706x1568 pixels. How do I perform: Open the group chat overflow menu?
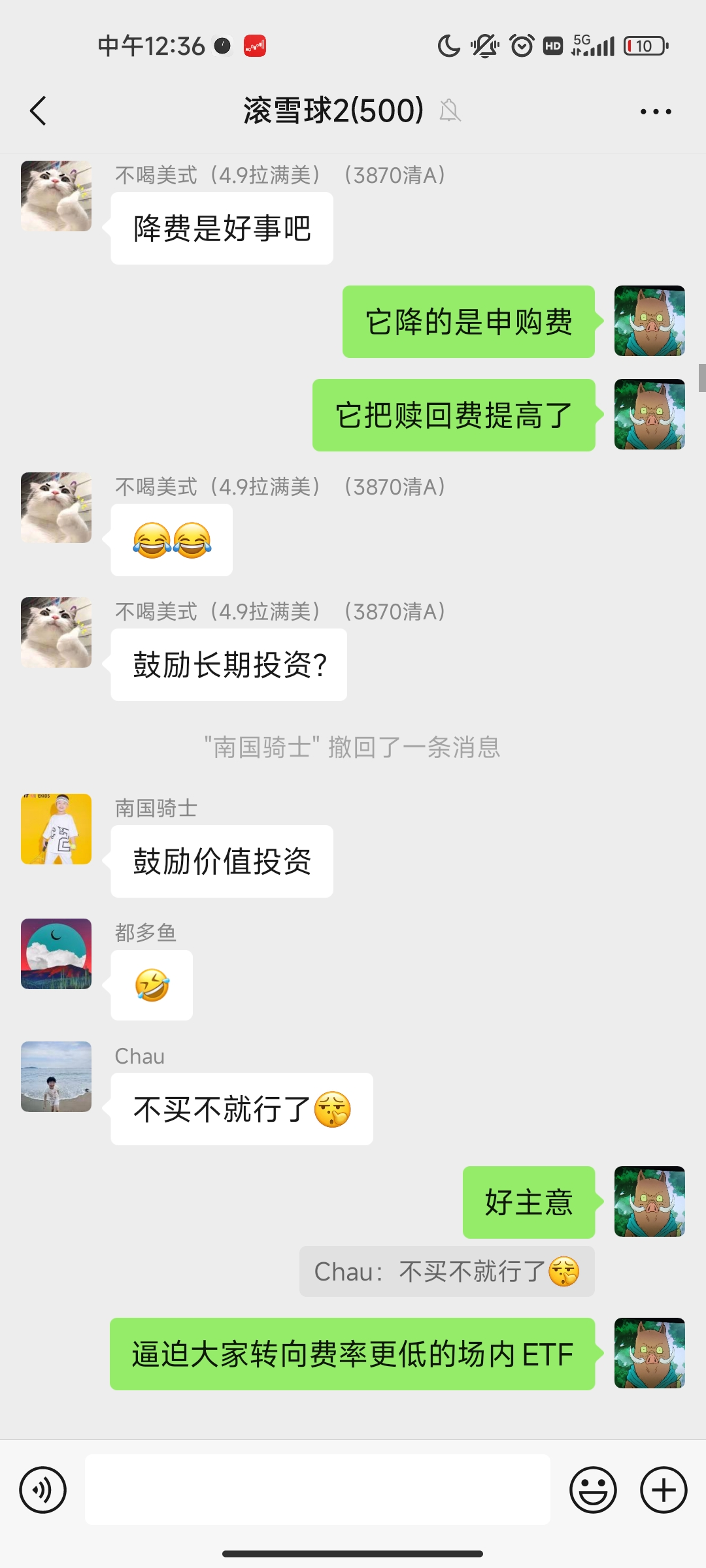click(x=656, y=112)
